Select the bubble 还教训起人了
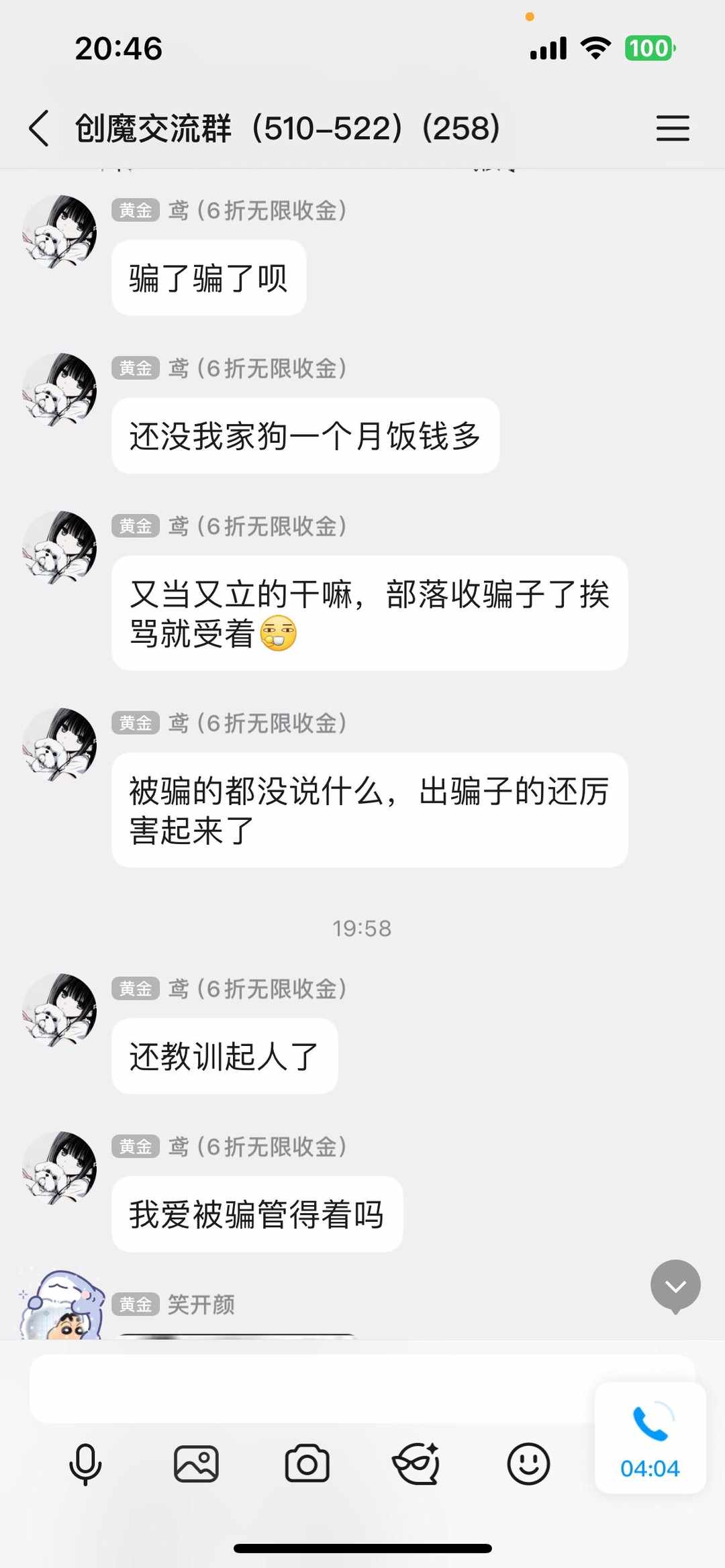 (224, 1055)
